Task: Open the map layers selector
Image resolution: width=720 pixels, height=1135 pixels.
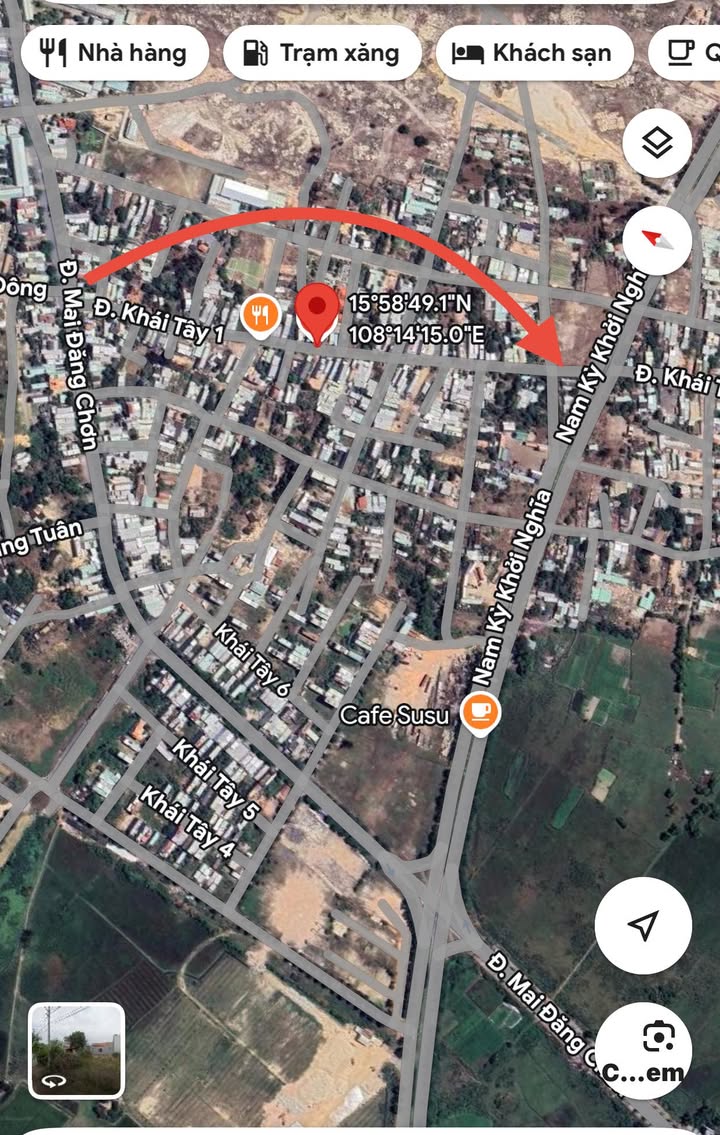Action: click(657, 144)
